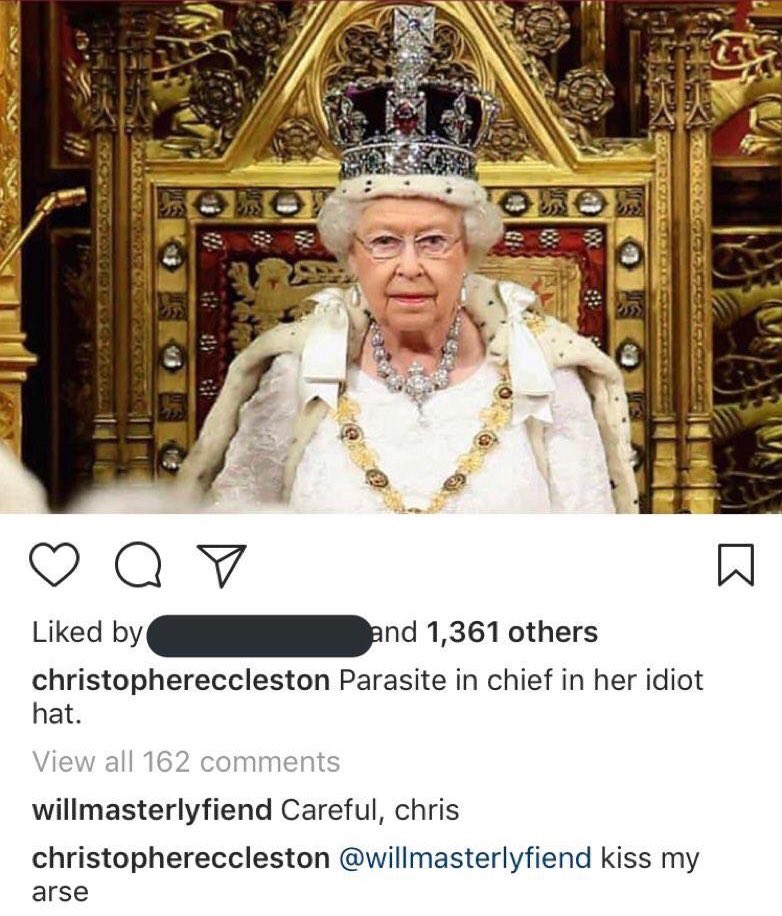View all 162 comments
The image size is (782, 916).
[x=186, y=761]
